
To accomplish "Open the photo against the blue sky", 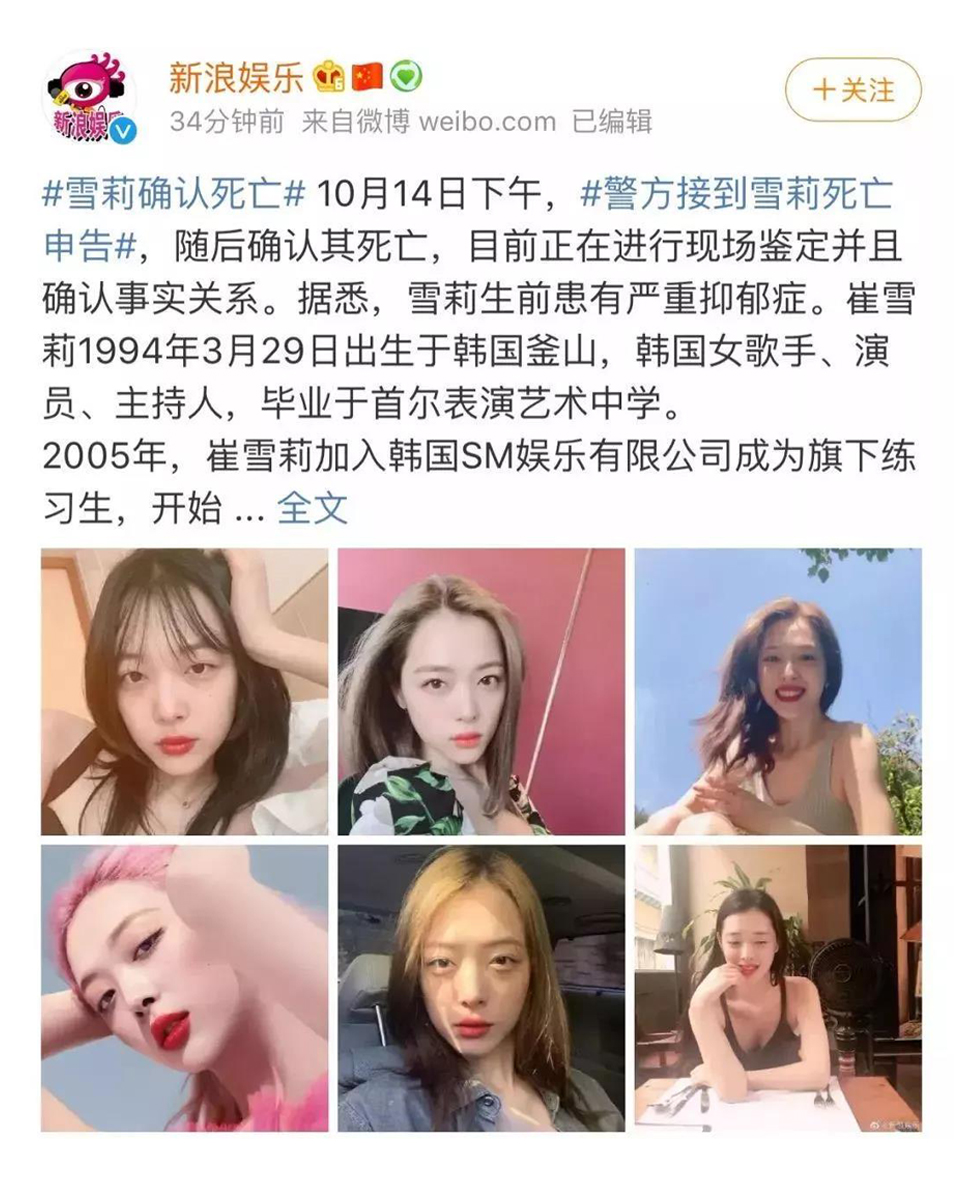I will 778,691.
